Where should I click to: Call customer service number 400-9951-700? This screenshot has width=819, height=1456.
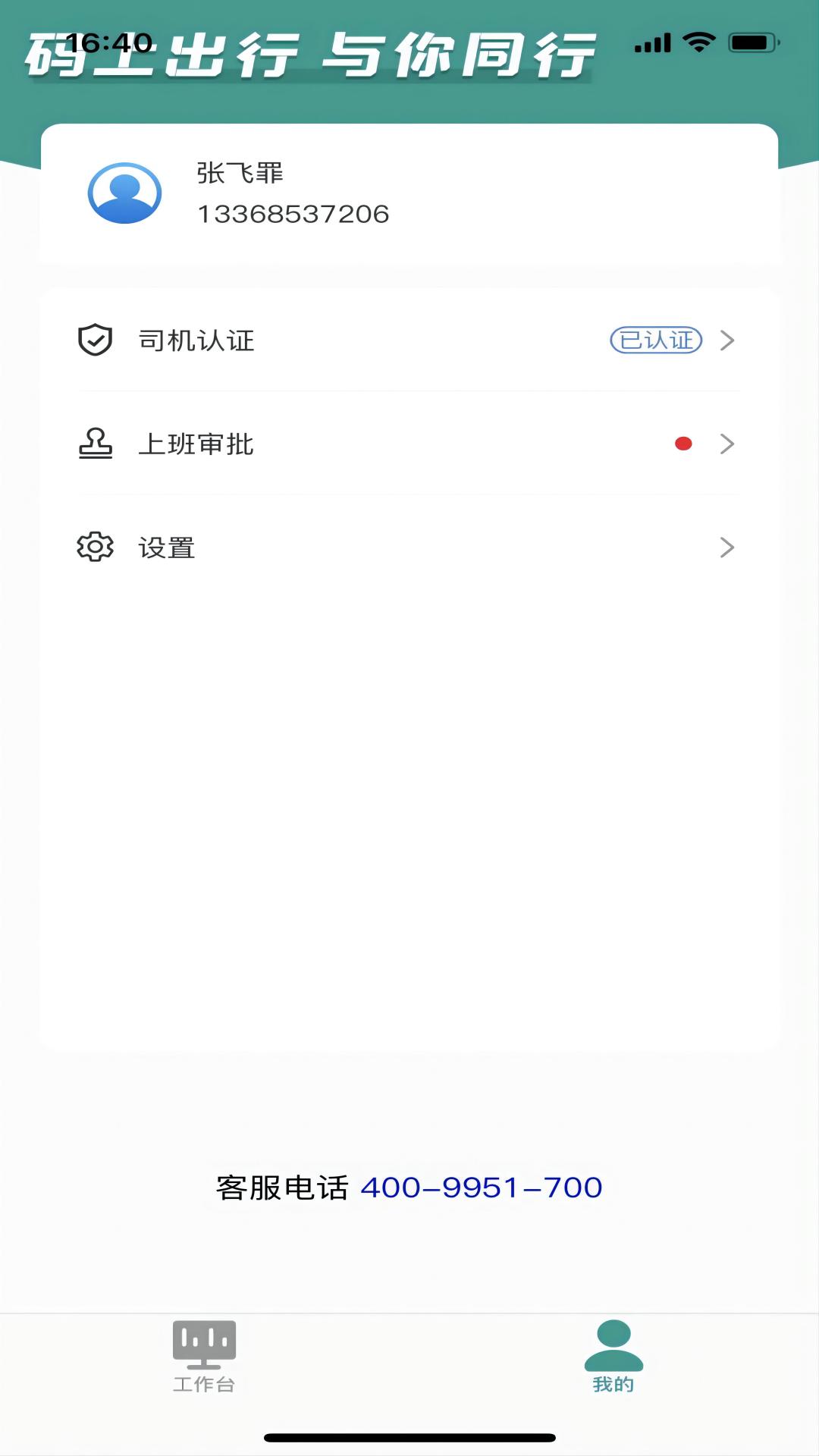pos(481,1188)
